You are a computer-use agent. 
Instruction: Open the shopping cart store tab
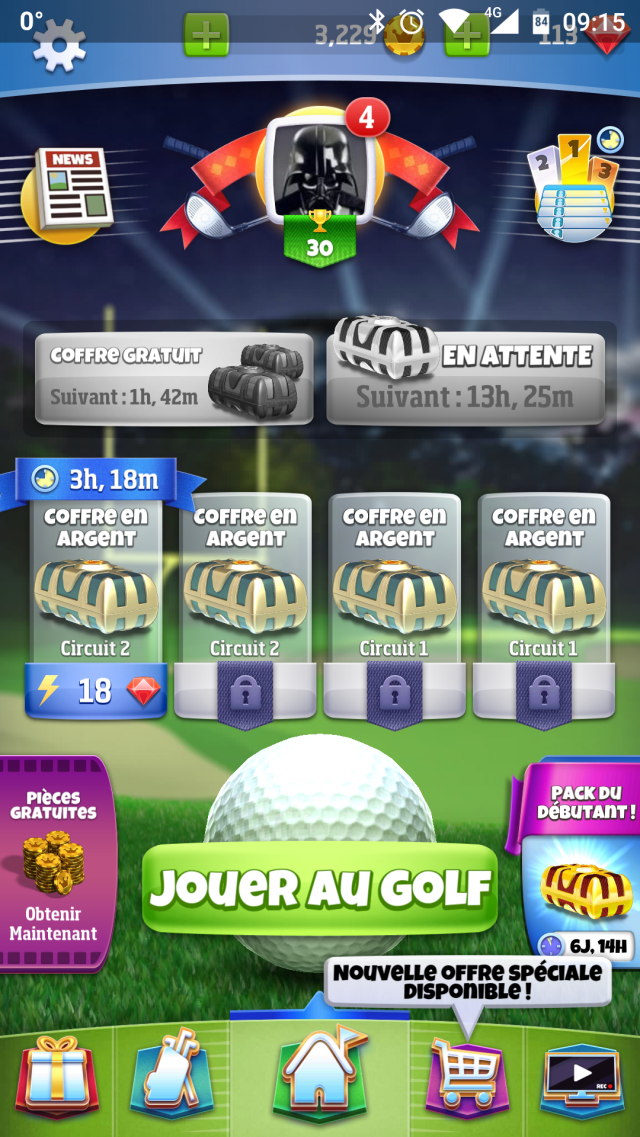467,1076
